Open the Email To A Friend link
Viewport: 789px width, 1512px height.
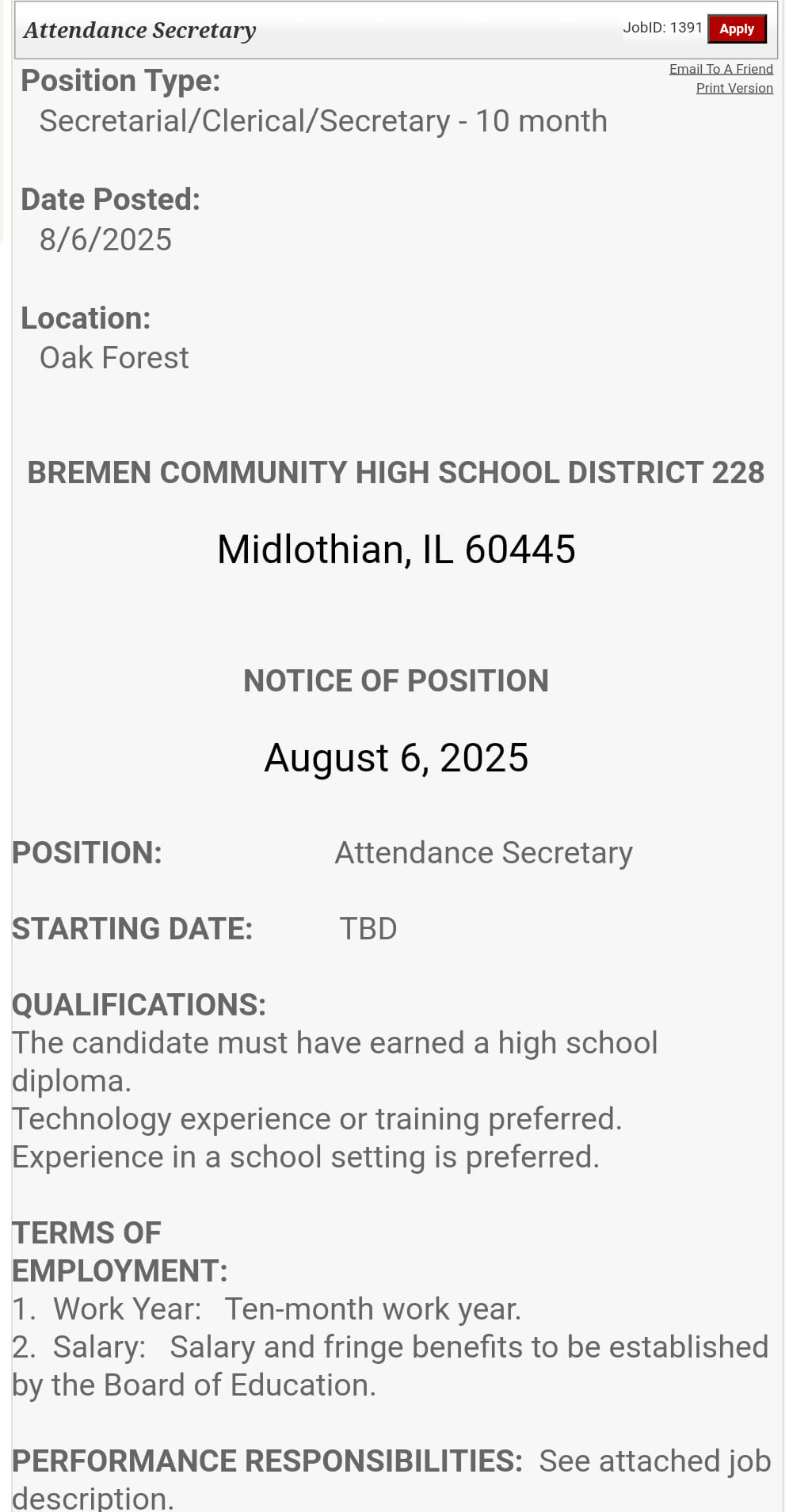point(721,69)
